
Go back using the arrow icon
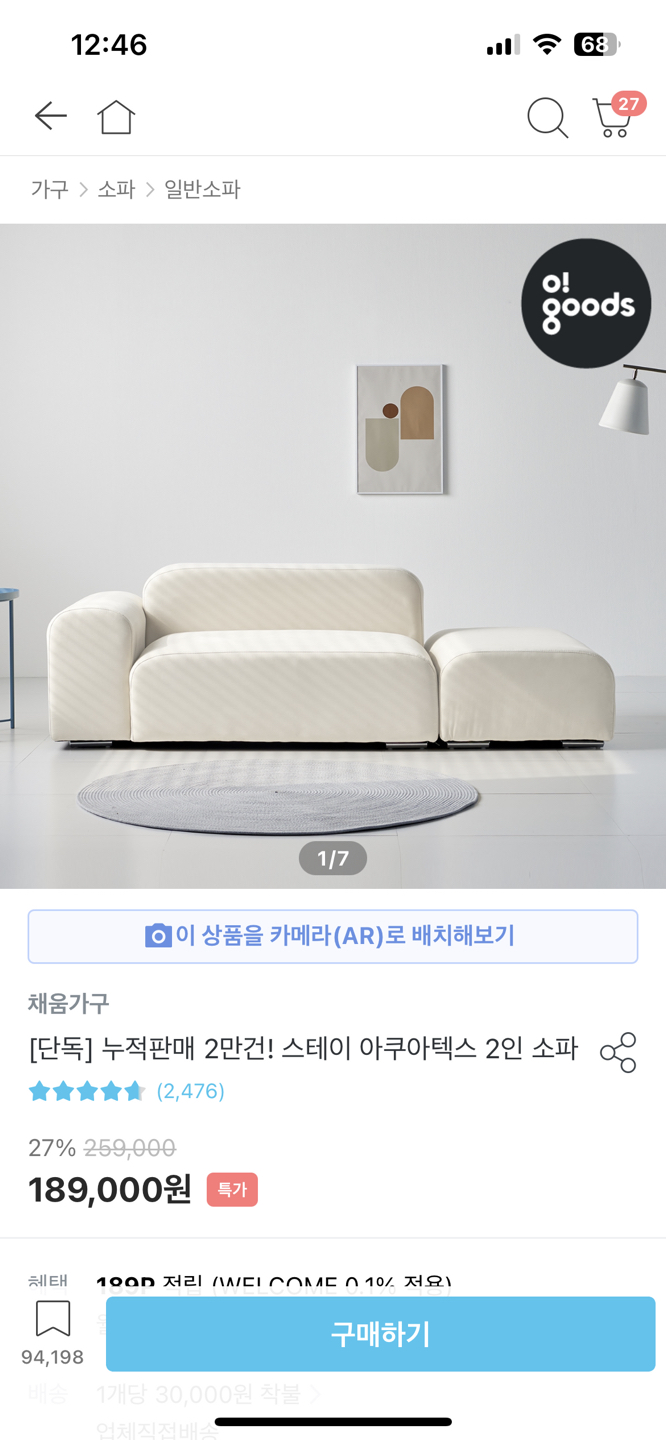coord(50,117)
